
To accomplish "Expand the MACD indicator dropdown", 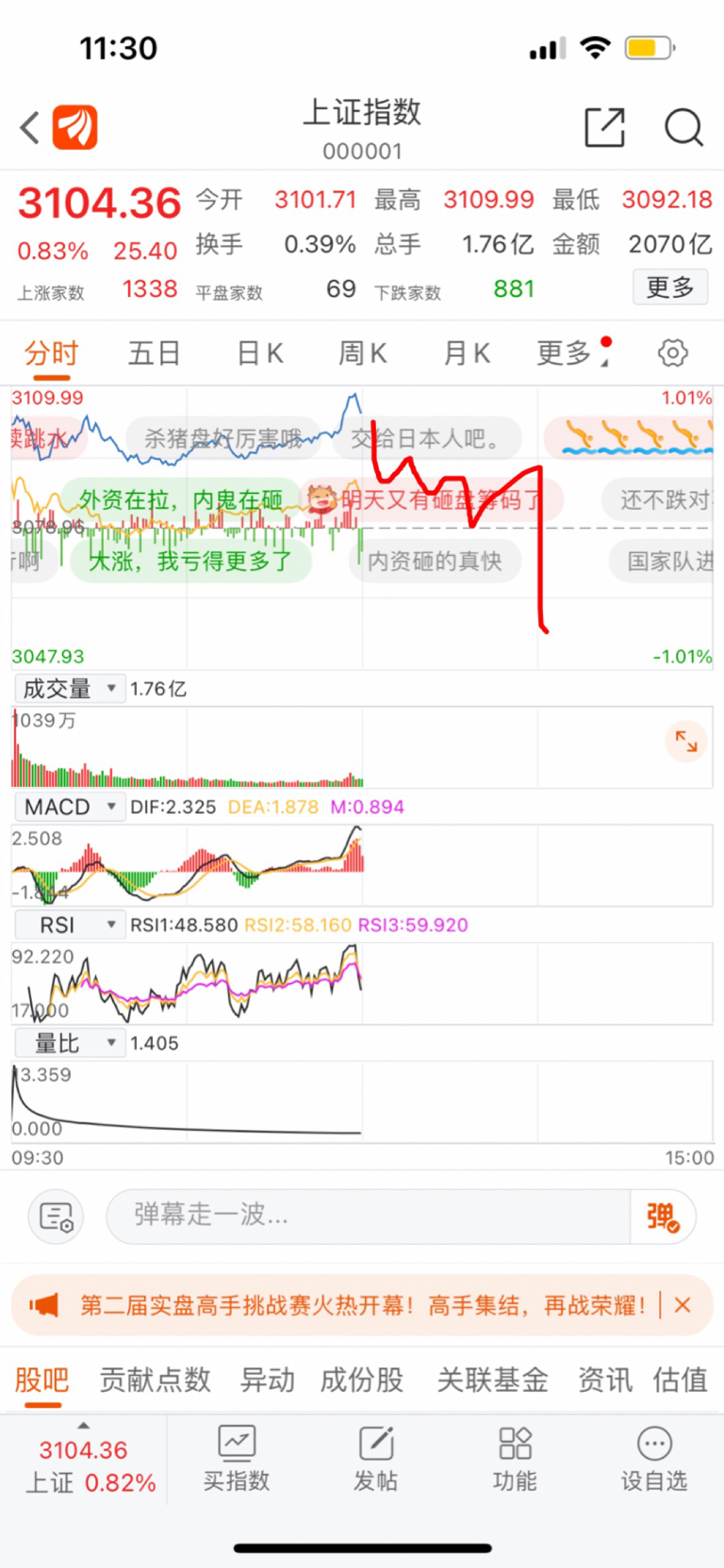I will coord(70,807).
